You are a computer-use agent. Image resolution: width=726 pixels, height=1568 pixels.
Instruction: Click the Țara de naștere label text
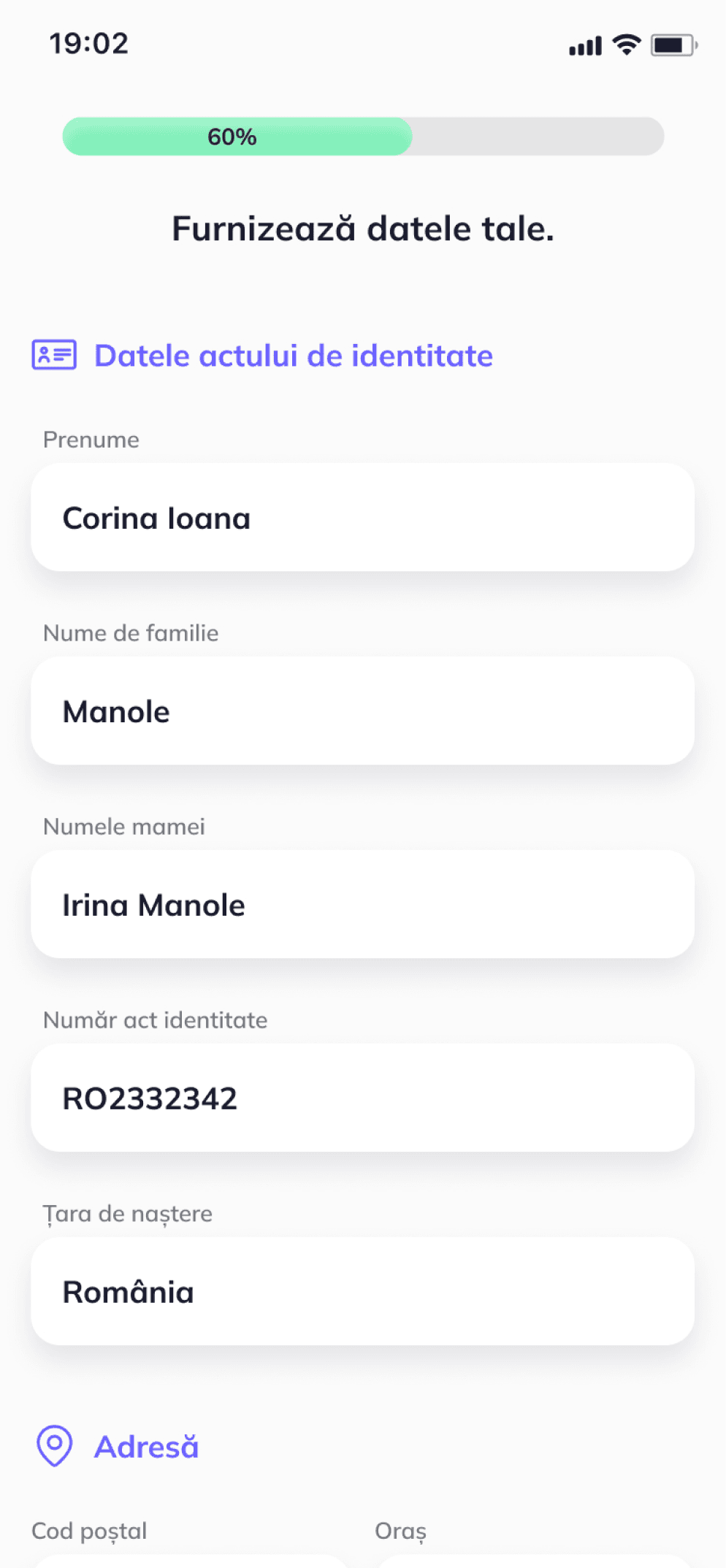click(127, 1213)
